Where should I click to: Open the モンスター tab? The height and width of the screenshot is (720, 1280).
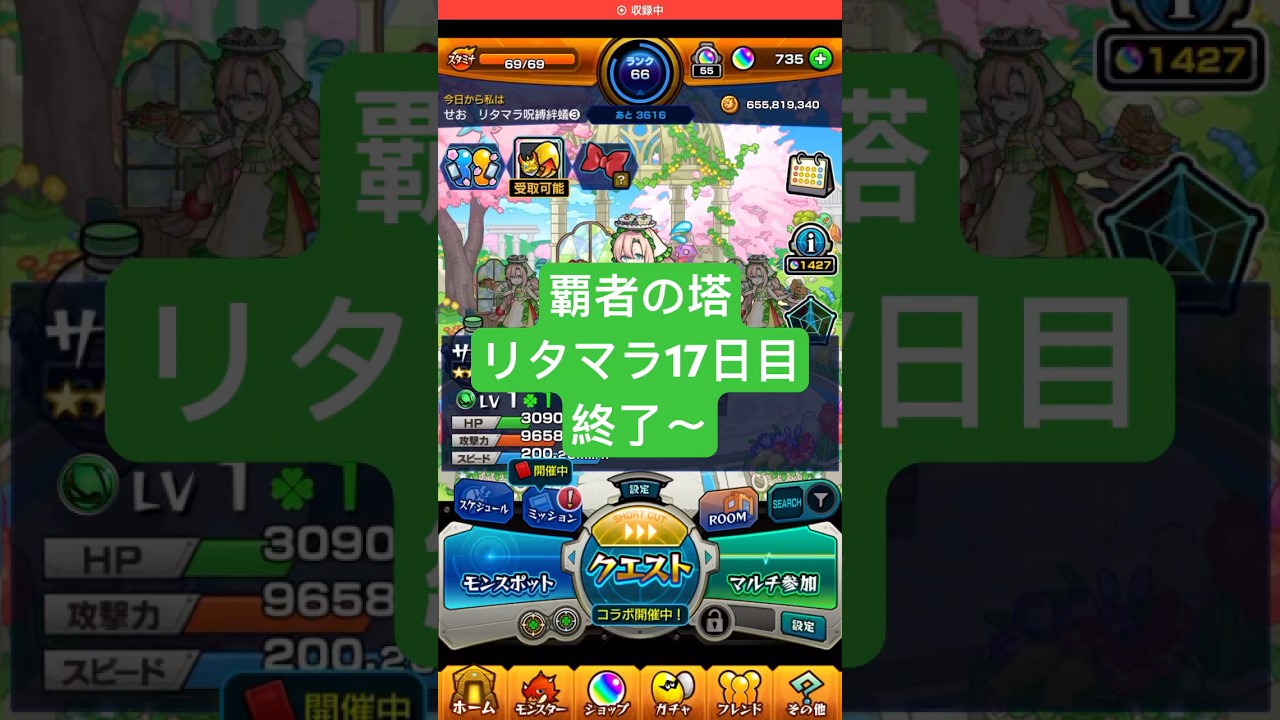[540, 692]
